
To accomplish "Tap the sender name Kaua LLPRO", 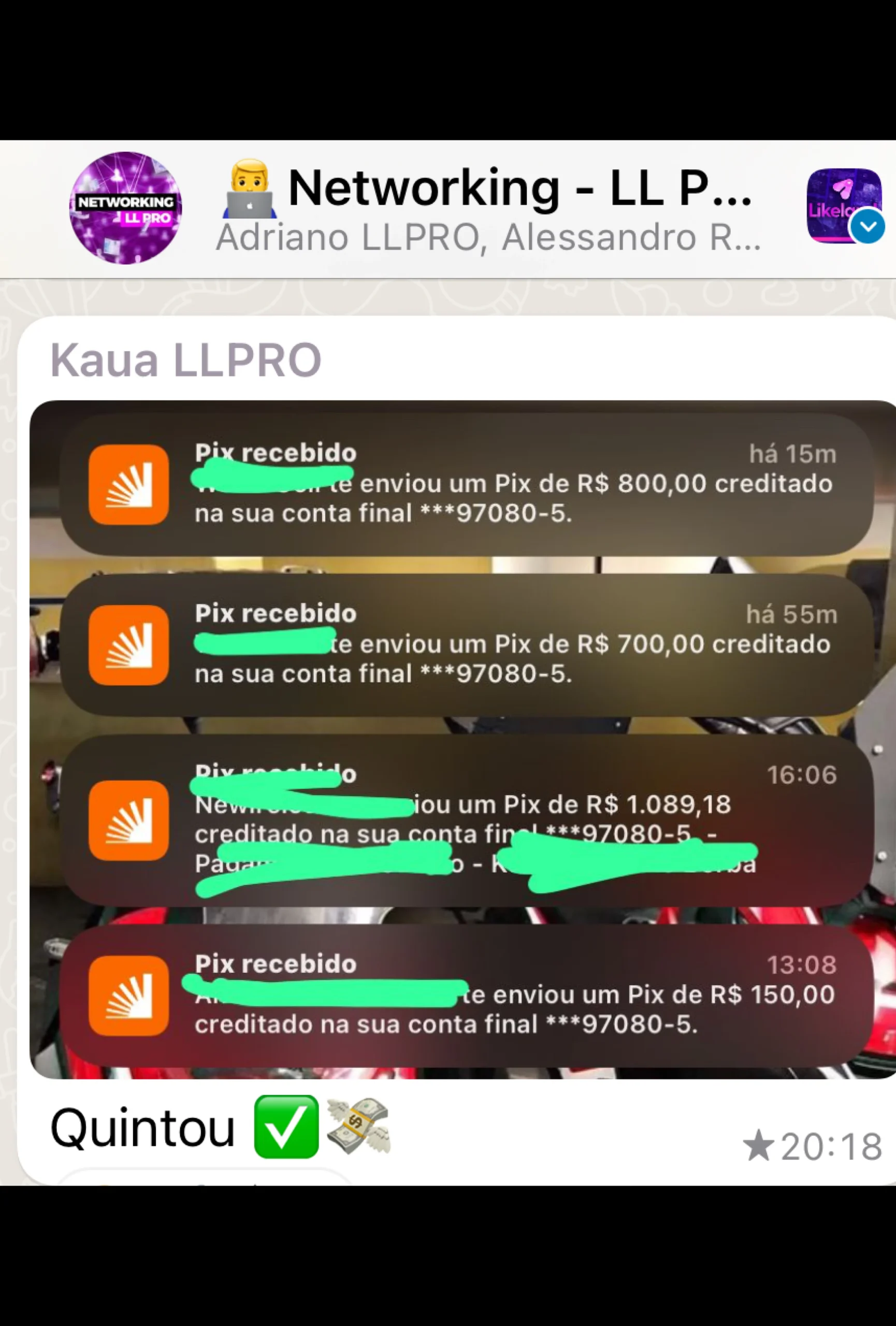I will pyautogui.click(x=186, y=361).
